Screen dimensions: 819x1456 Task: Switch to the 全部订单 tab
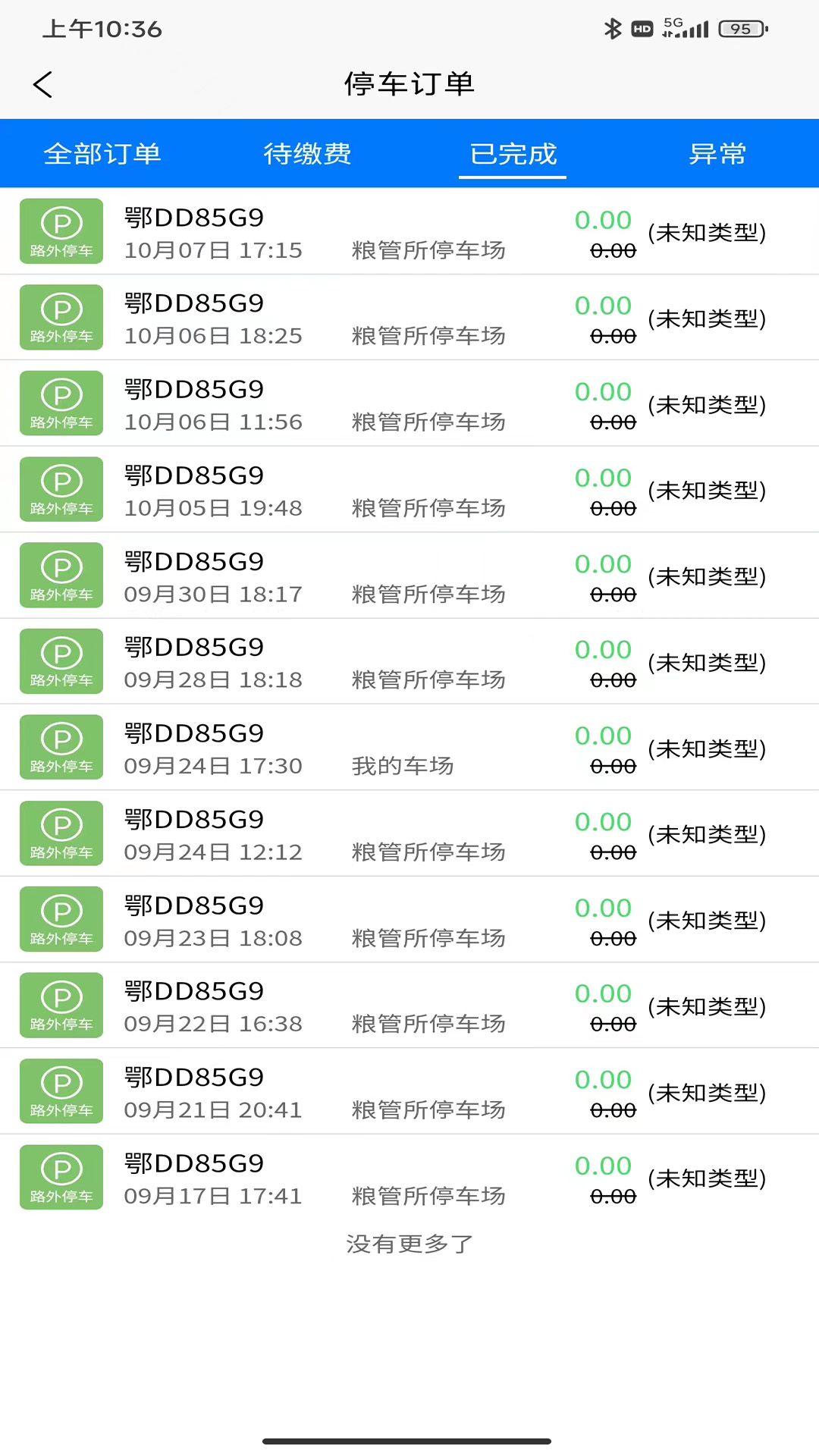[x=102, y=154]
